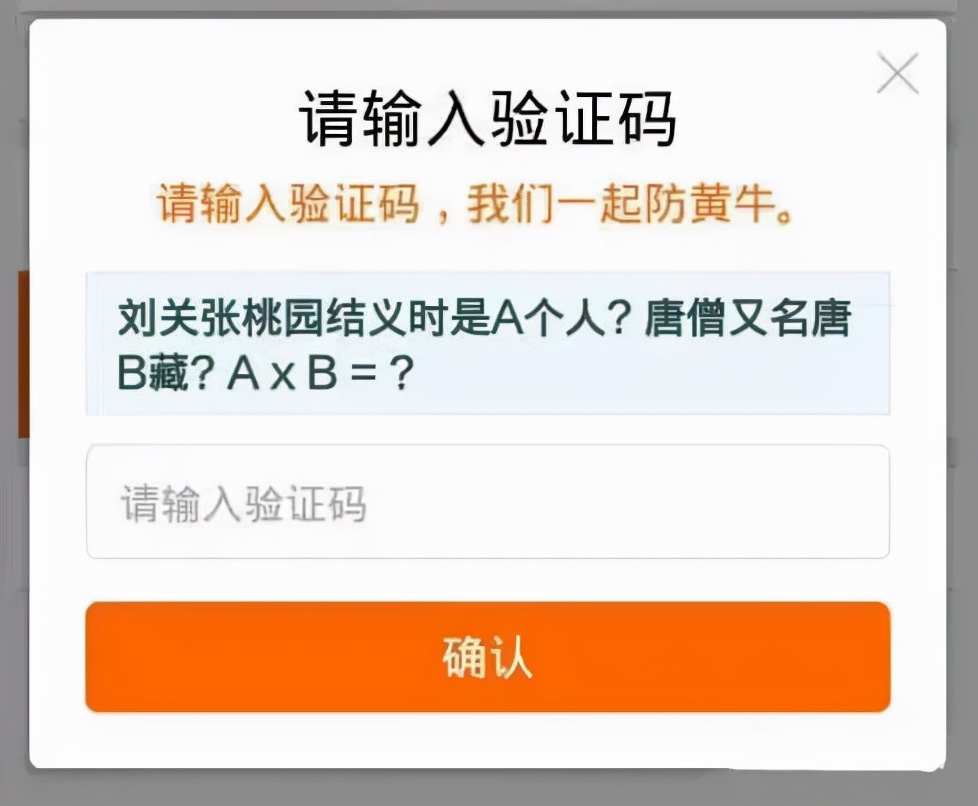Close the verification code dialog

click(897, 74)
